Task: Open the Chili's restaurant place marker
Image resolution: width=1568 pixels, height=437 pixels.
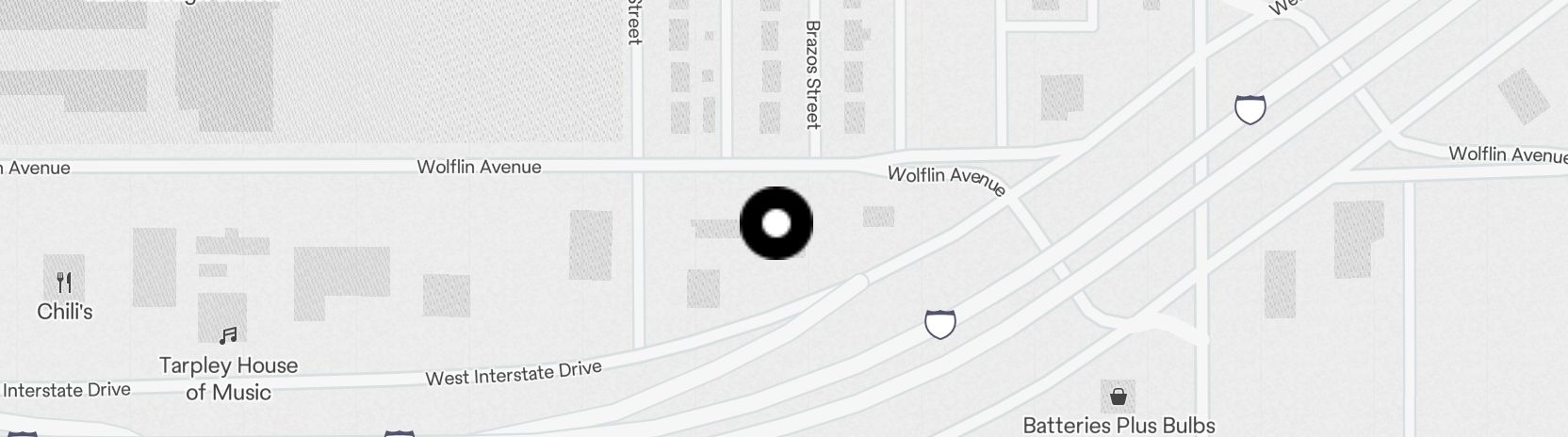Action: (x=64, y=282)
